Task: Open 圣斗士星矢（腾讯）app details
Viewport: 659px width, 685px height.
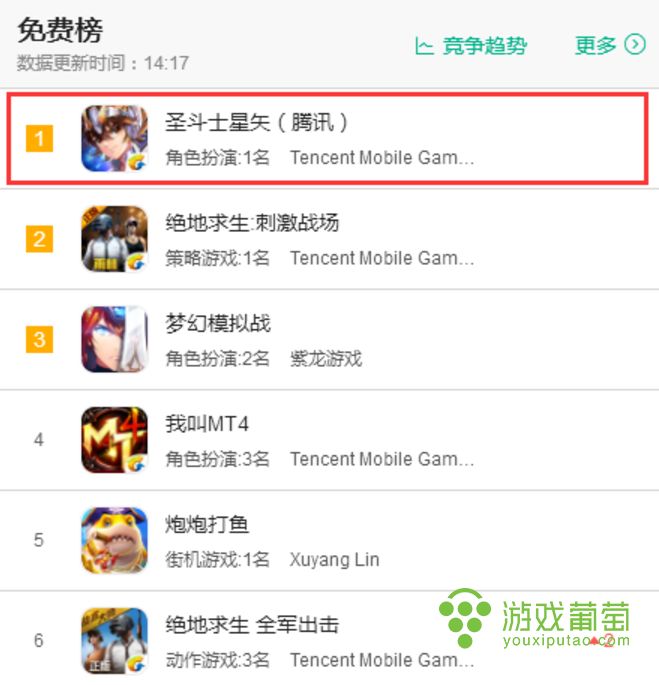Action: 257,123
